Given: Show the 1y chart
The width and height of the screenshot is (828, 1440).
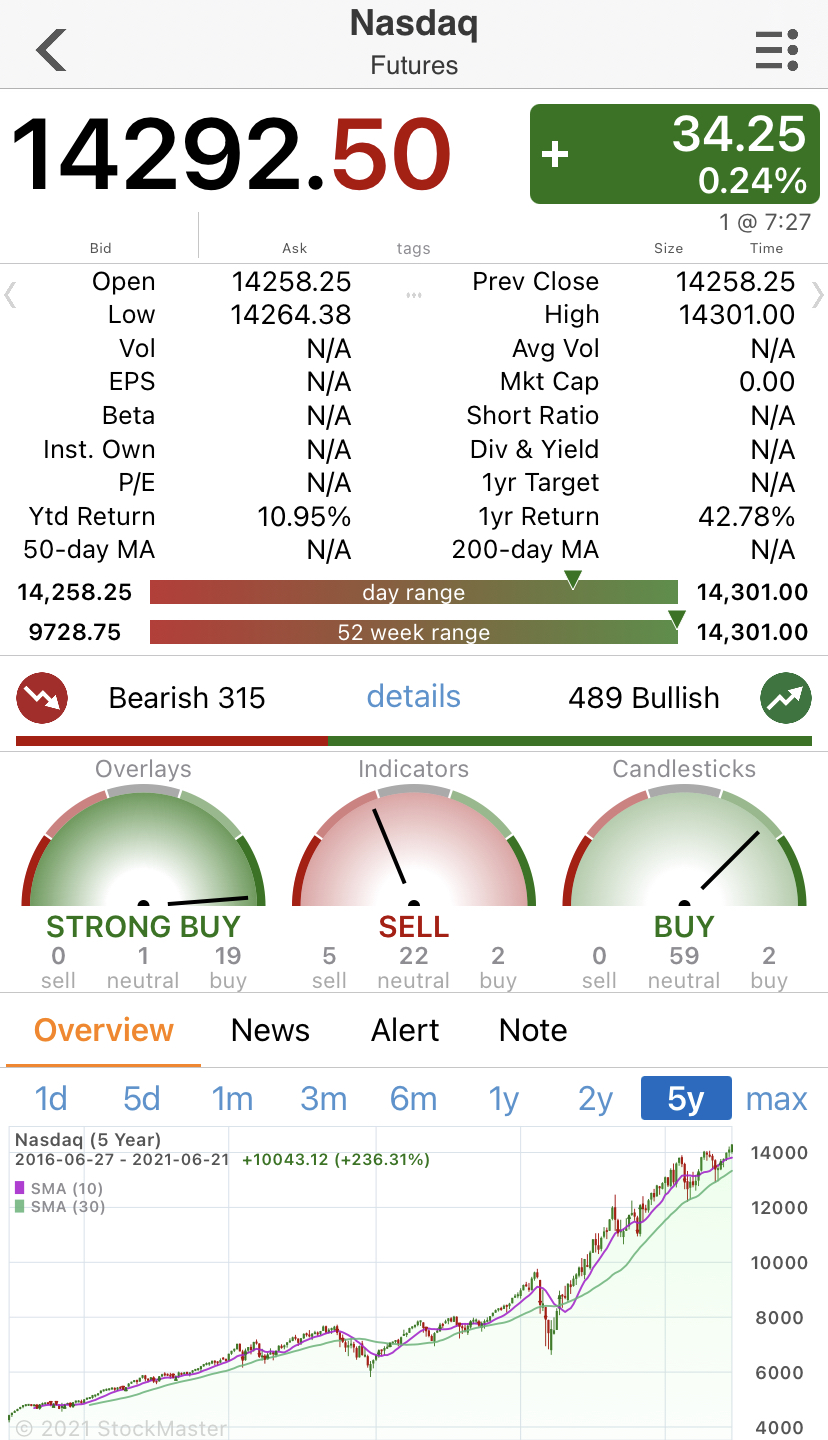Looking at the screenshot, I should click(504, 1099).
